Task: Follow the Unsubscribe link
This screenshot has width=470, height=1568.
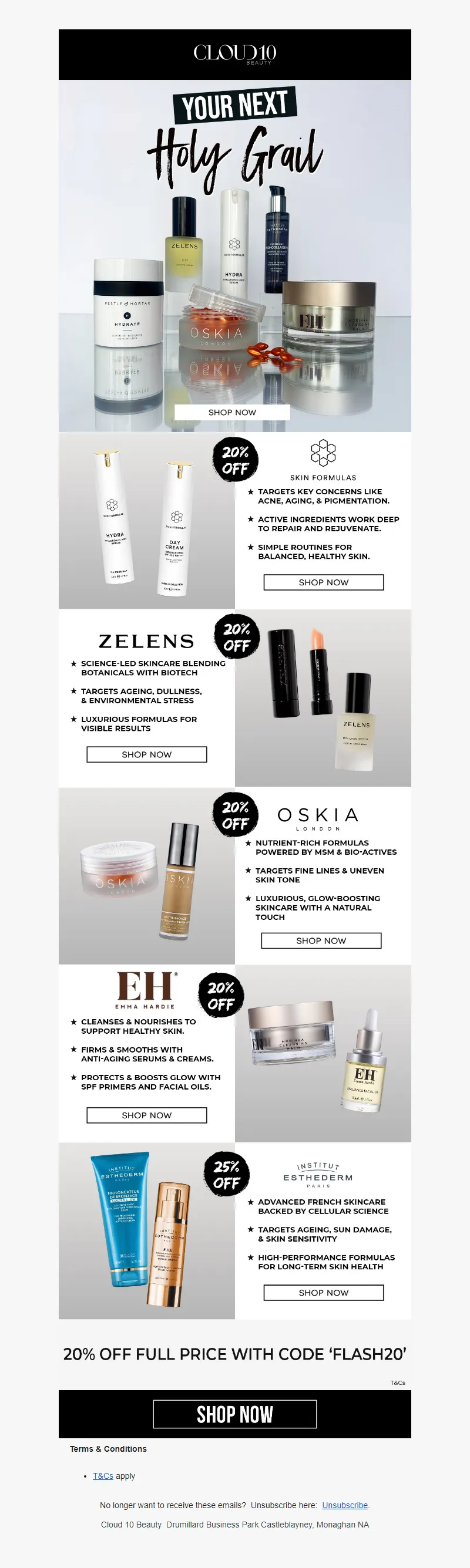Action: pyautogui.click(x=345, y=1505)
